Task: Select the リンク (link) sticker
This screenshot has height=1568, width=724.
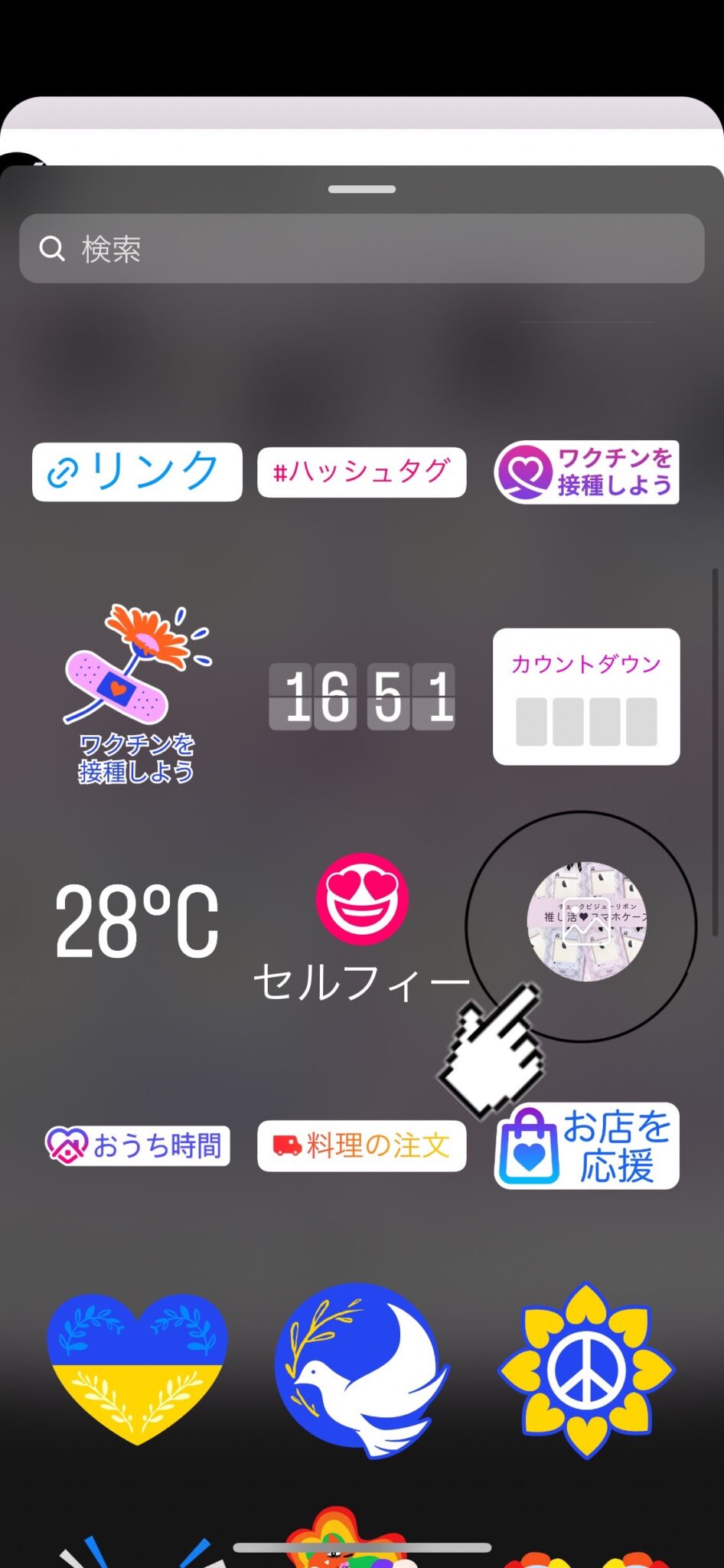Action: point(135,472)
